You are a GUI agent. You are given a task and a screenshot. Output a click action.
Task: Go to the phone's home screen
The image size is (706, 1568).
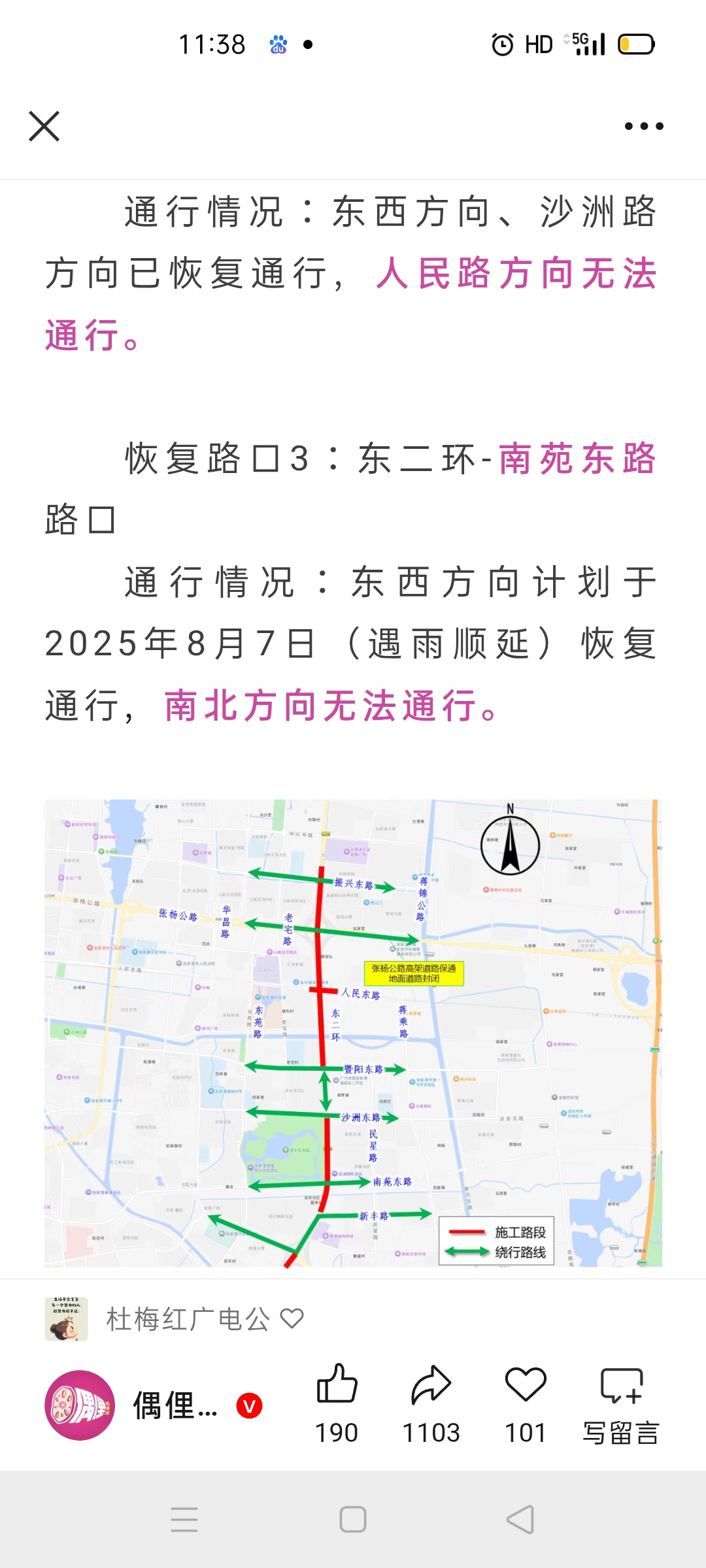pos(353,1519)
